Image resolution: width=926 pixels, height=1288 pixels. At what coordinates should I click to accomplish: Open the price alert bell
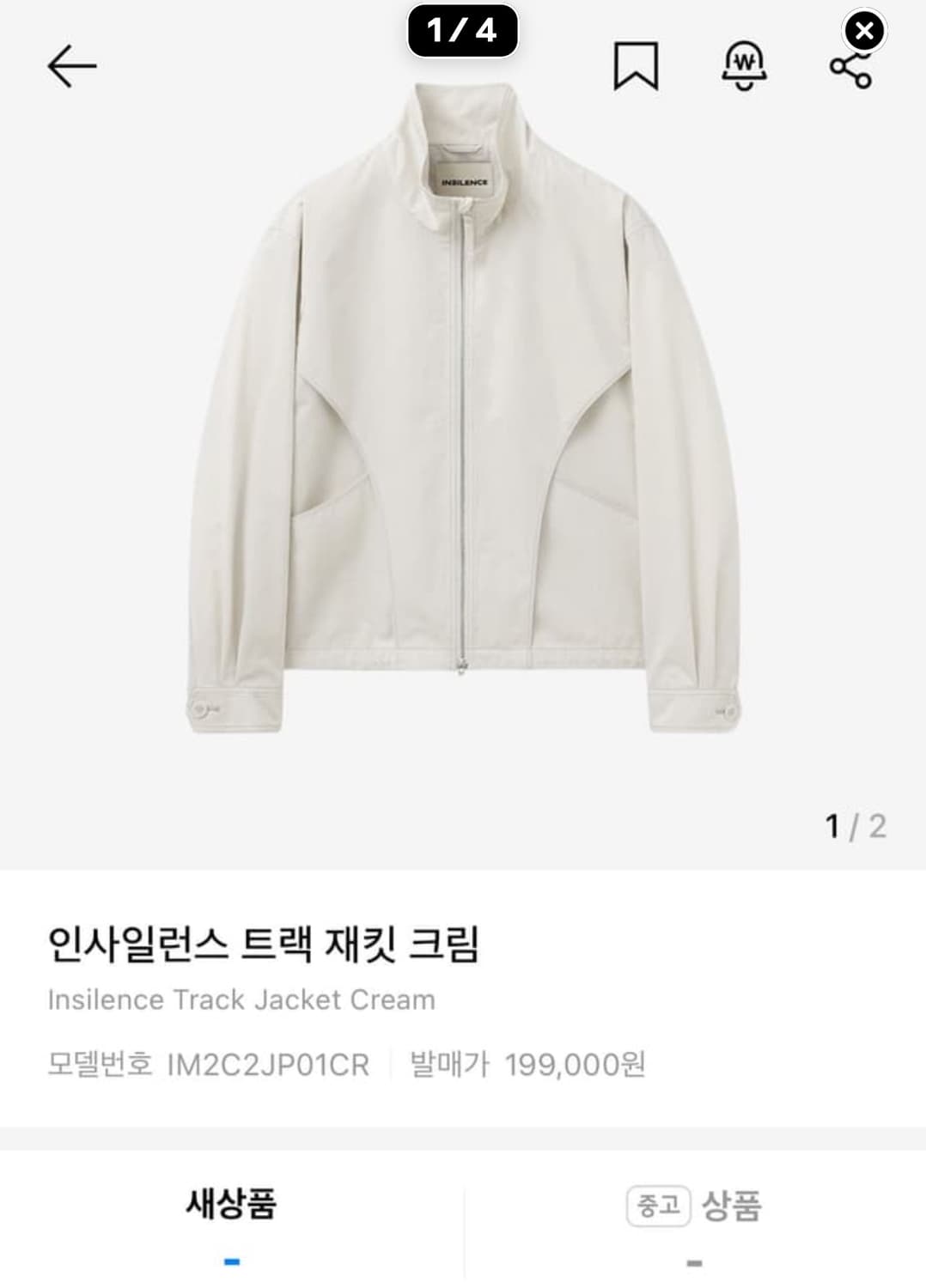point(744,66)
